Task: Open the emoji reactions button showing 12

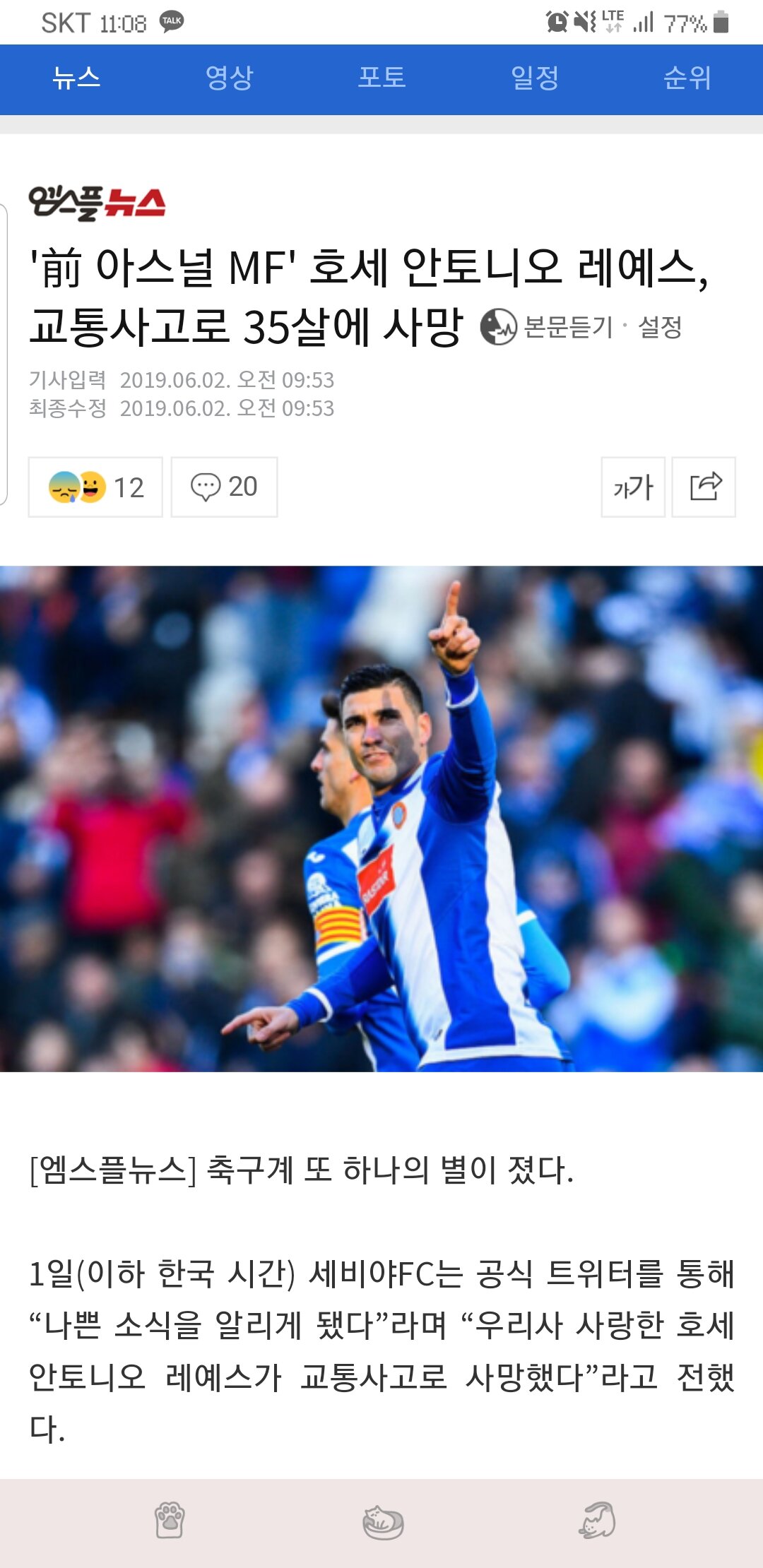Action: point(95,487)
